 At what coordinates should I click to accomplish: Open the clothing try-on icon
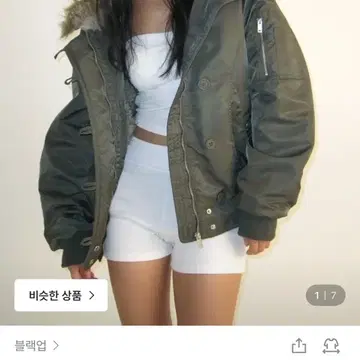pyautogui.click(x=331, y=346)
